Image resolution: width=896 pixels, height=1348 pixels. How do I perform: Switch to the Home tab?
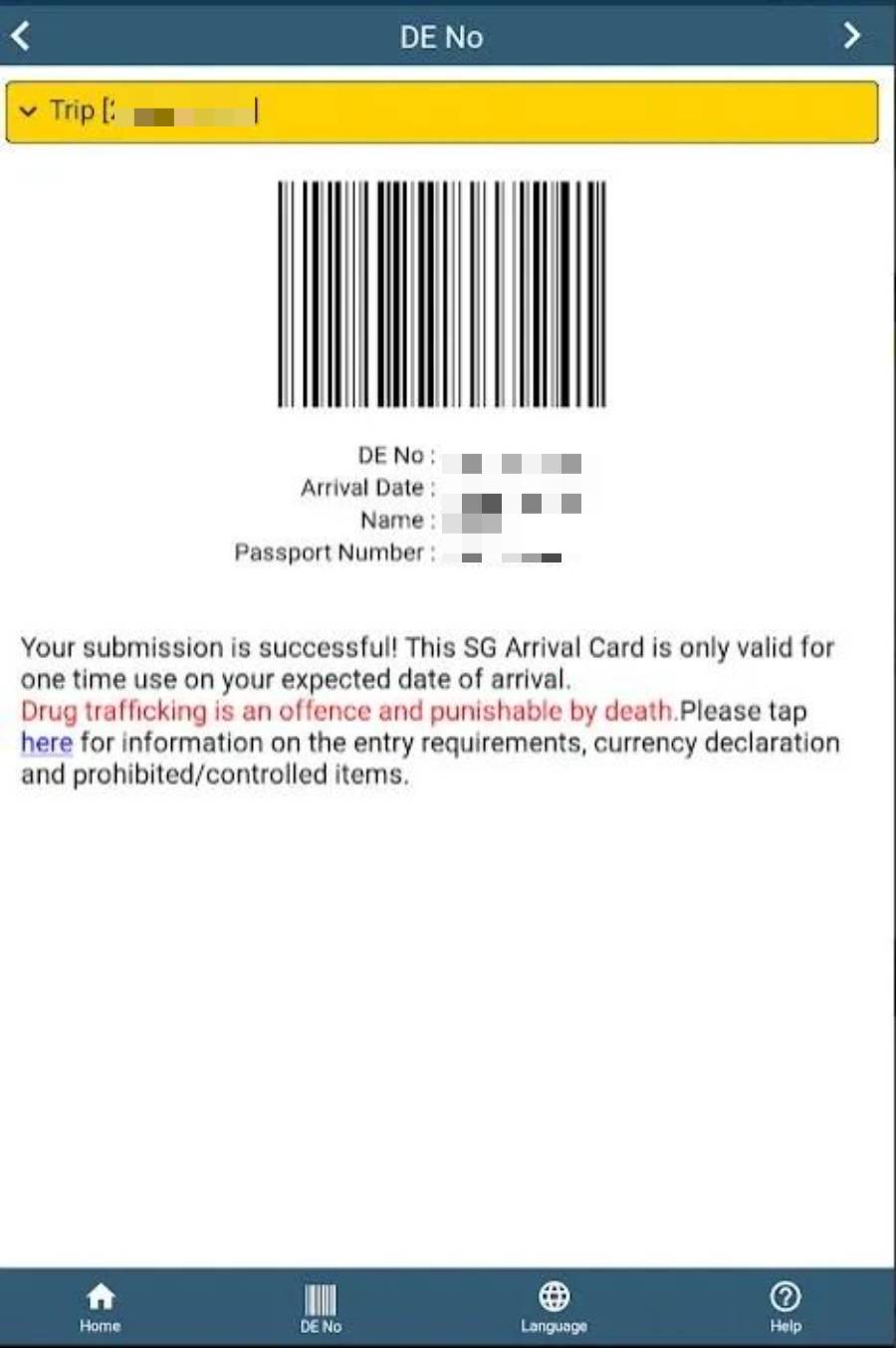point(100,1306)
